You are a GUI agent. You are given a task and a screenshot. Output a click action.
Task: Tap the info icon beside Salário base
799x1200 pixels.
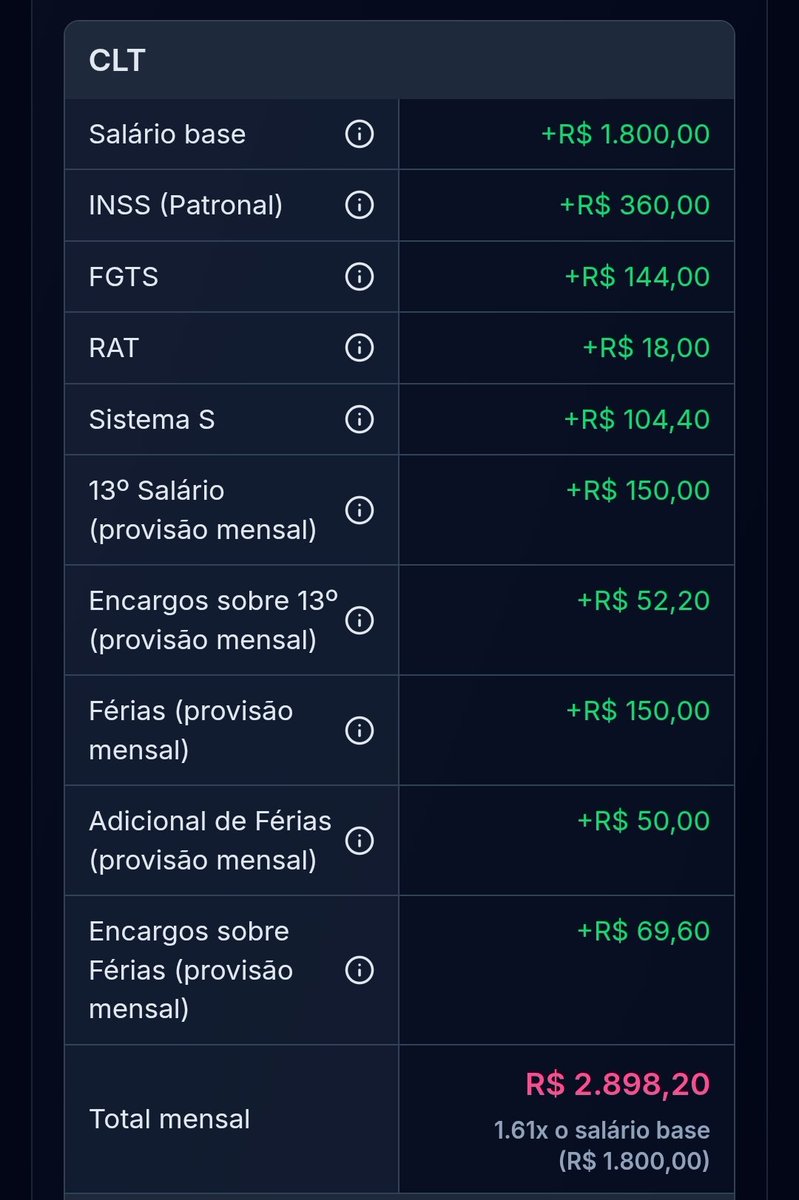(358, 134)
